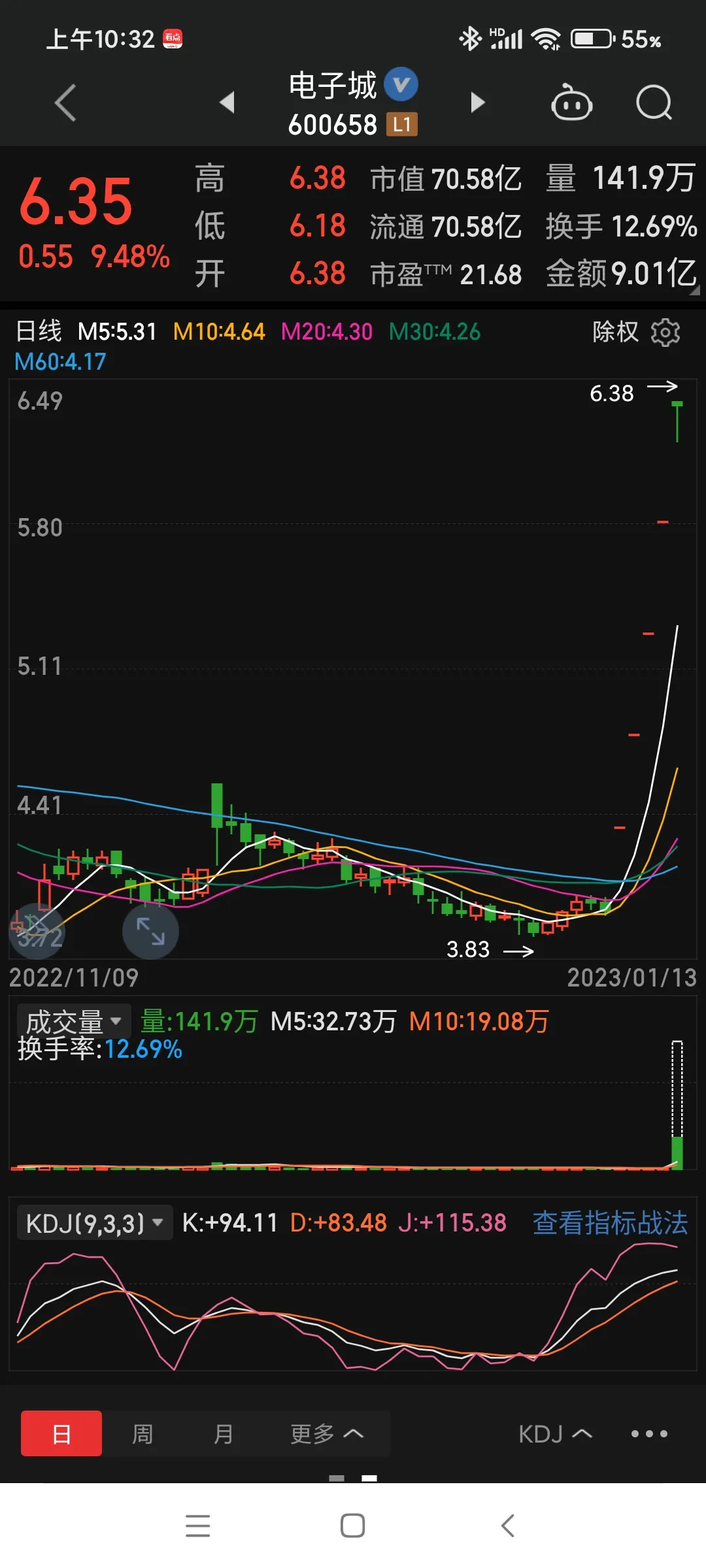Open the robot assistant icon
The width and height of the screenshot is (706, 1568).
571,103
